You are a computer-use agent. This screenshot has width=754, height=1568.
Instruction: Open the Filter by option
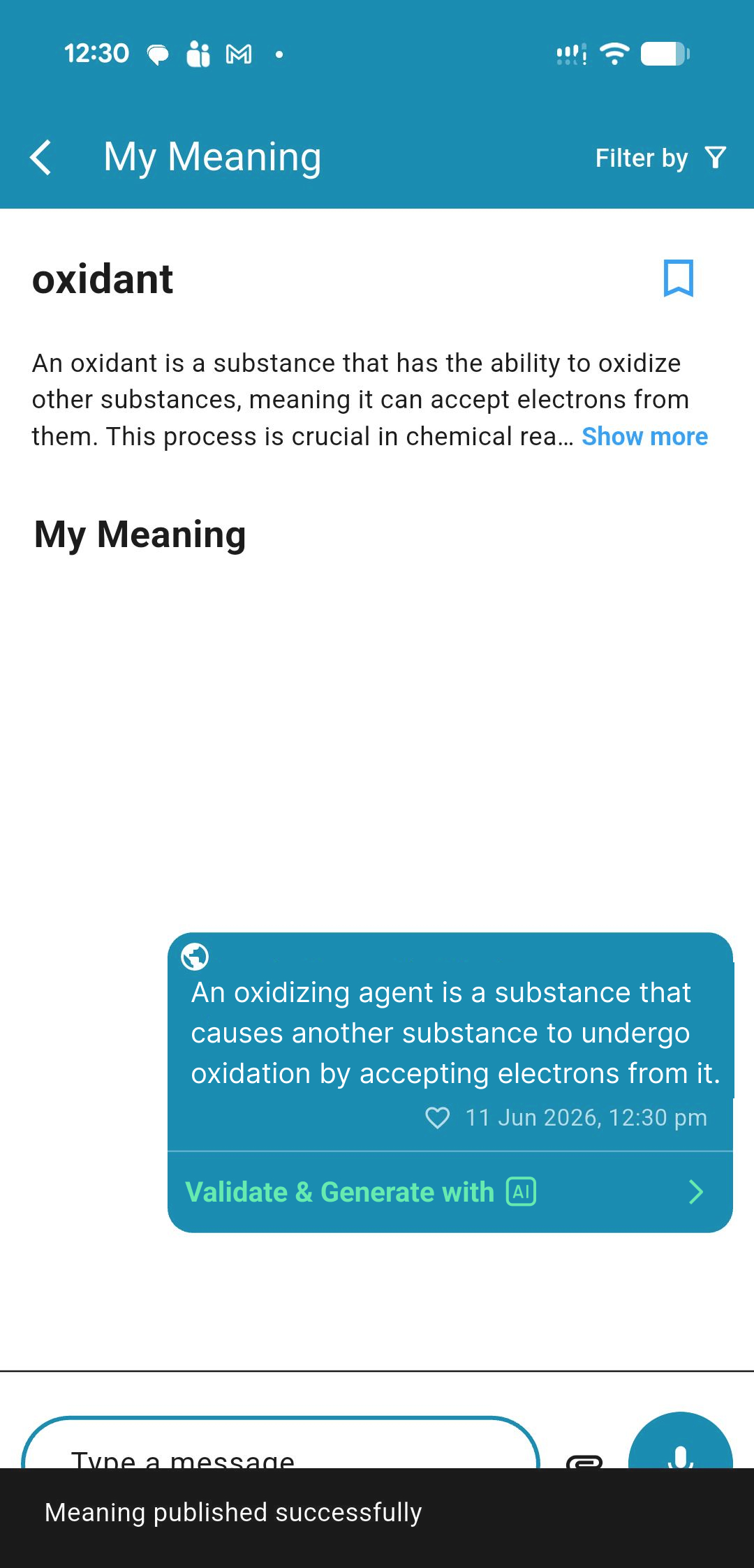pos(660,158)
